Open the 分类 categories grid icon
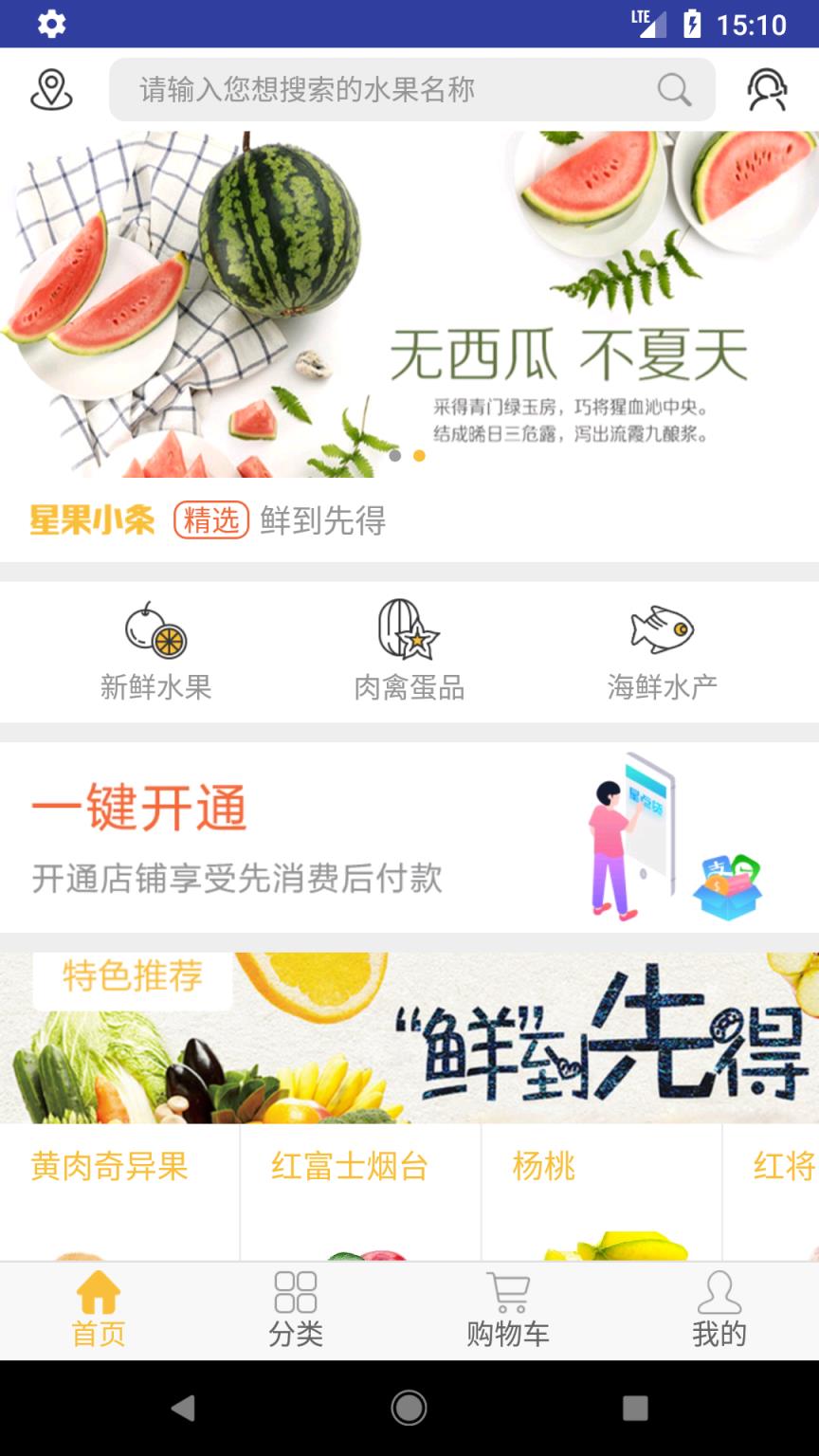819x1456 pixels. pos(295,1310)
